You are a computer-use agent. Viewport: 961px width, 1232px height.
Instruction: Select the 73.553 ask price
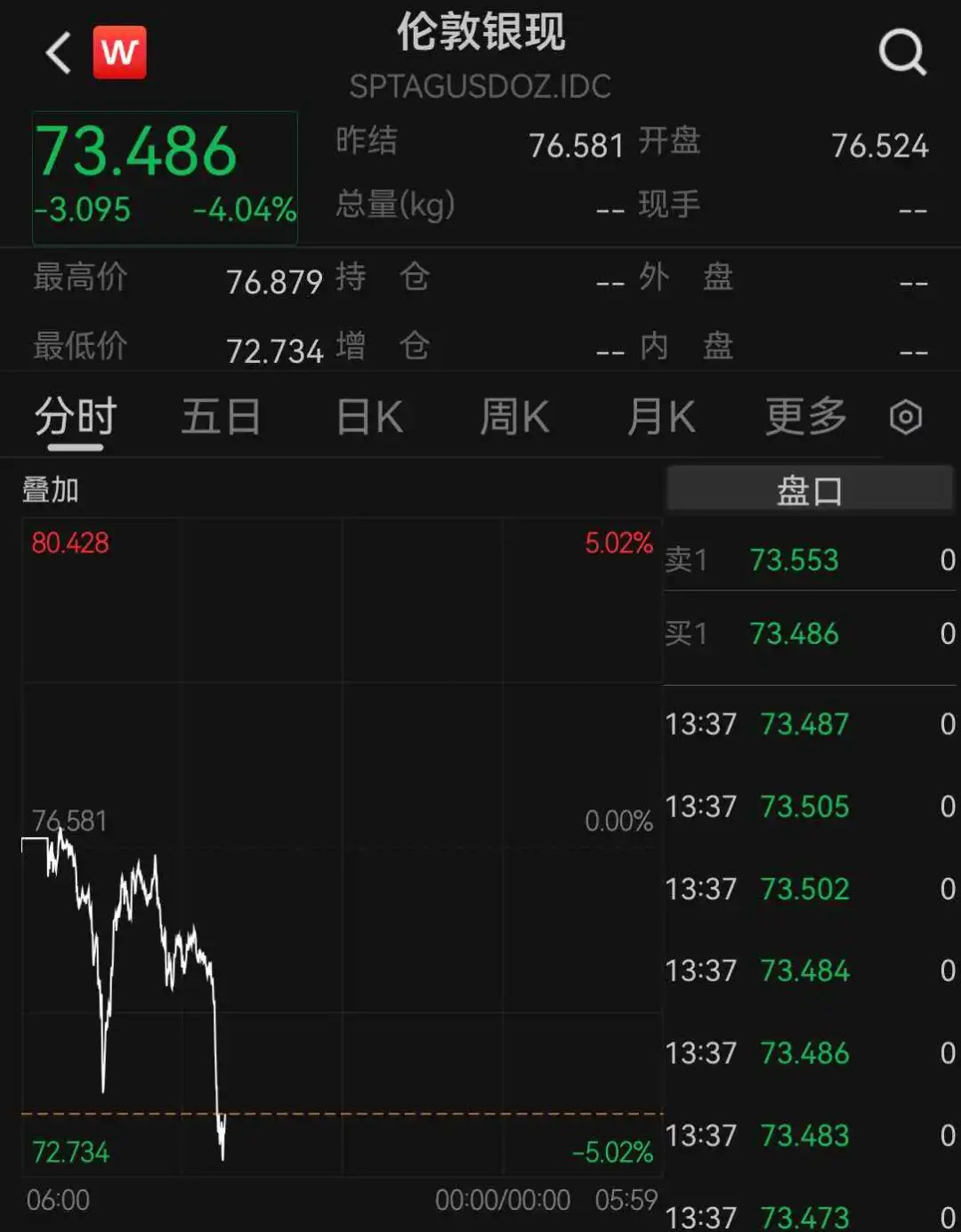click(x=794, y=559)
